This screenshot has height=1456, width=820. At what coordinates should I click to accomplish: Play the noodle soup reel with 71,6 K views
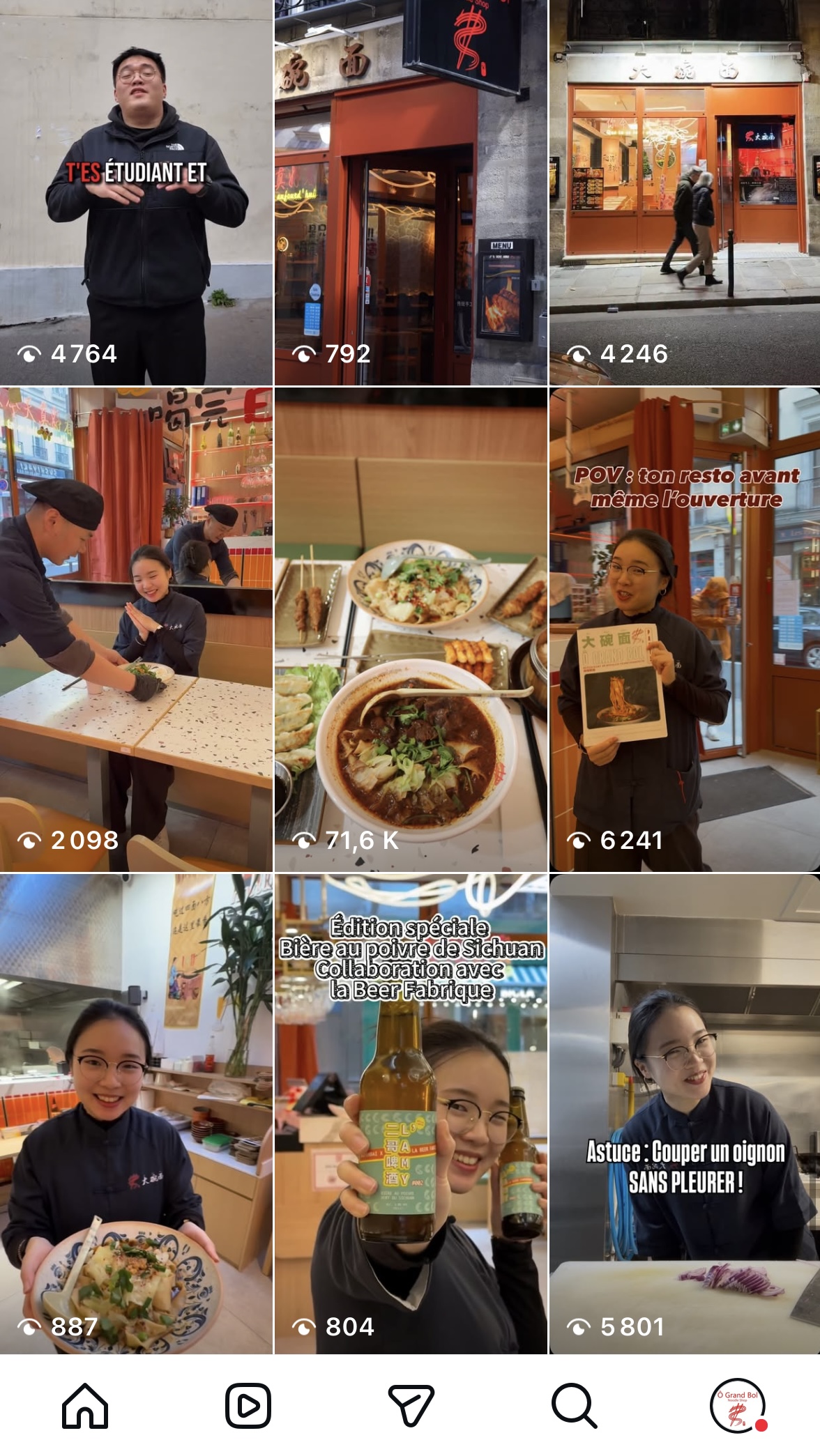coord(410,629)
